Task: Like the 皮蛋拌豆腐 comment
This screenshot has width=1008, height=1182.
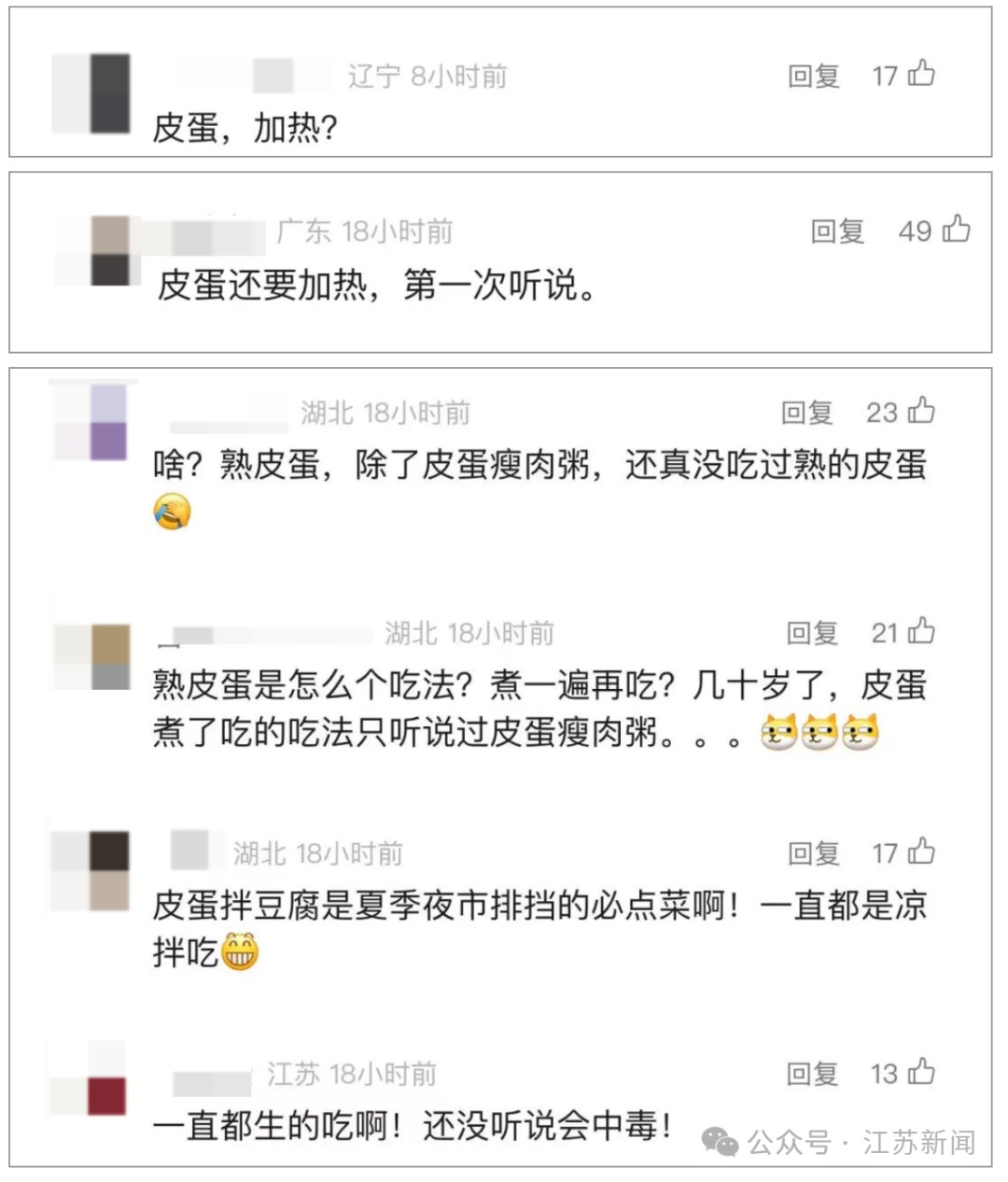Action: click(x=924, y=851)
